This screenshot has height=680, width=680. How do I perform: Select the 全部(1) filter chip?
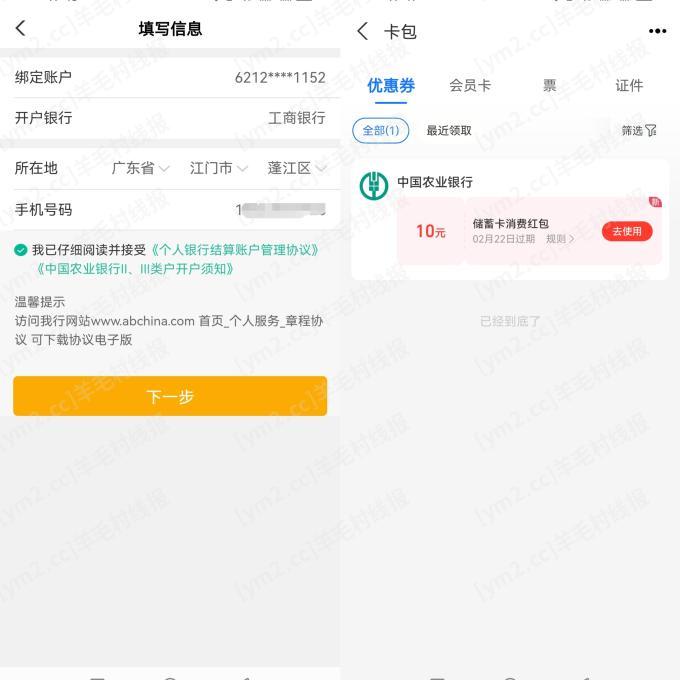381,131
